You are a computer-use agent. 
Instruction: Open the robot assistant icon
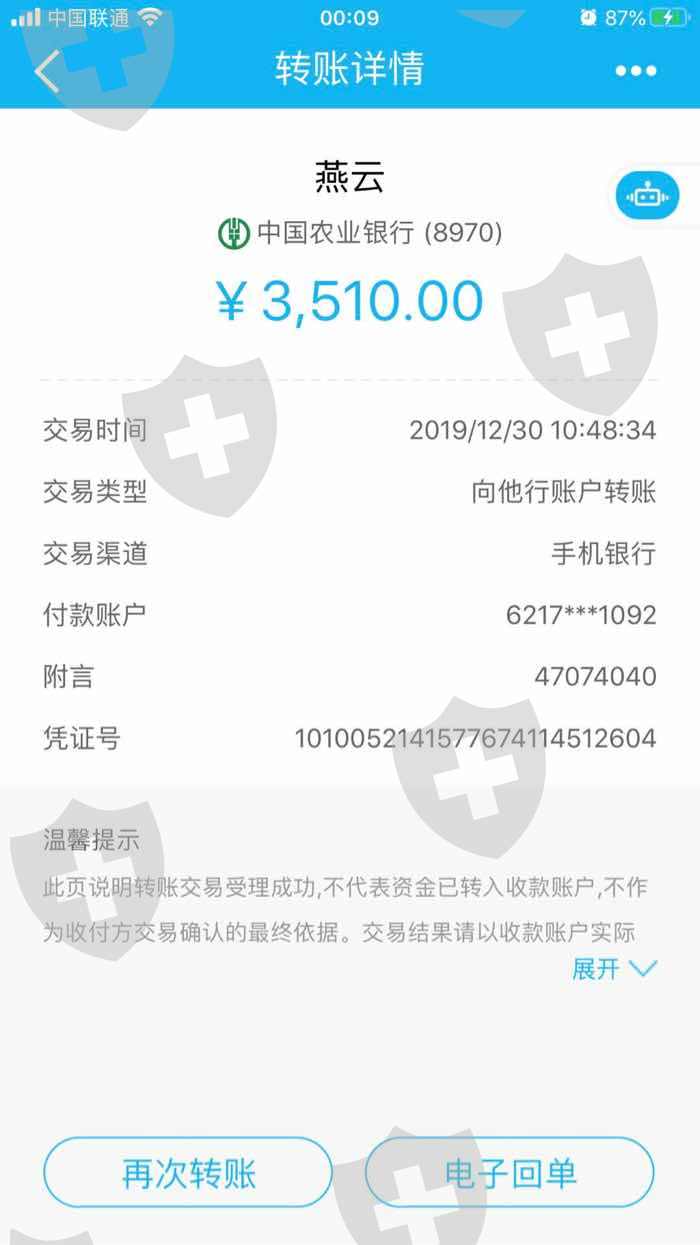click(645, 195)
